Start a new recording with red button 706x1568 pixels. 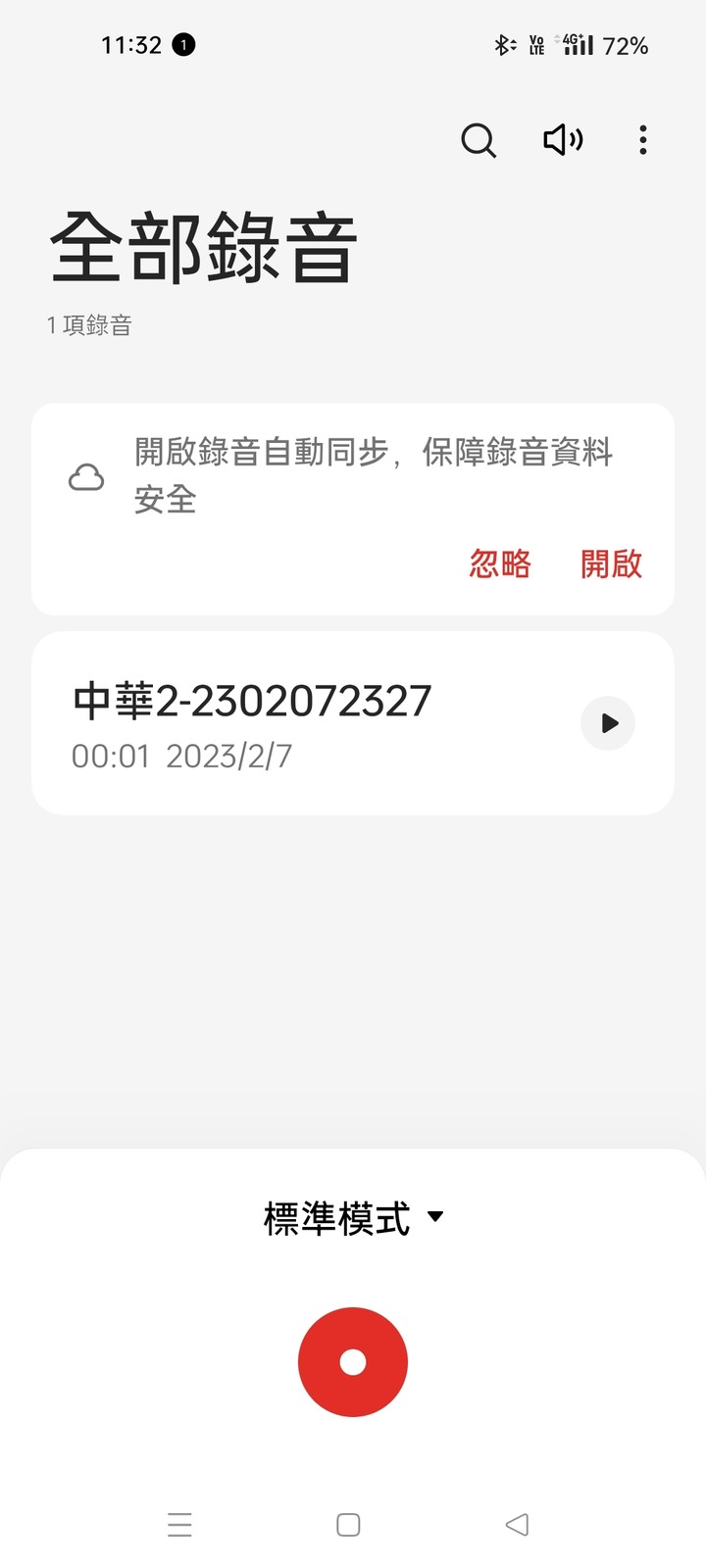[x=353, y=1361]
